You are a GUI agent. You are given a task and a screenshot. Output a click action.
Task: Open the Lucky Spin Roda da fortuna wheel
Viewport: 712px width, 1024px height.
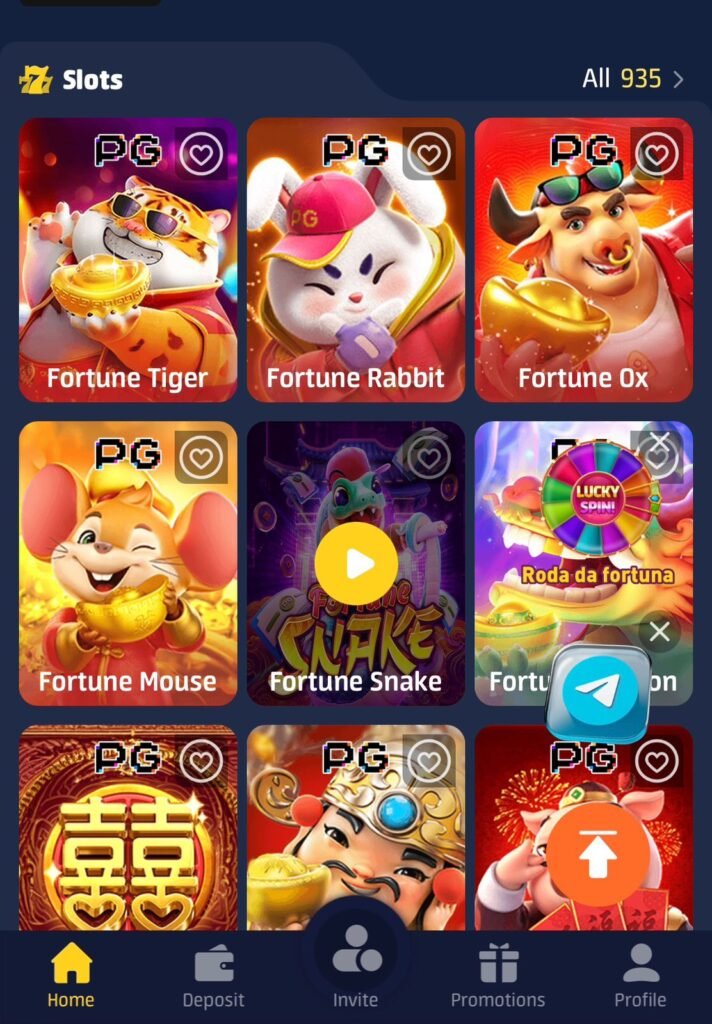pyautogui.click(x=597, y=498)
